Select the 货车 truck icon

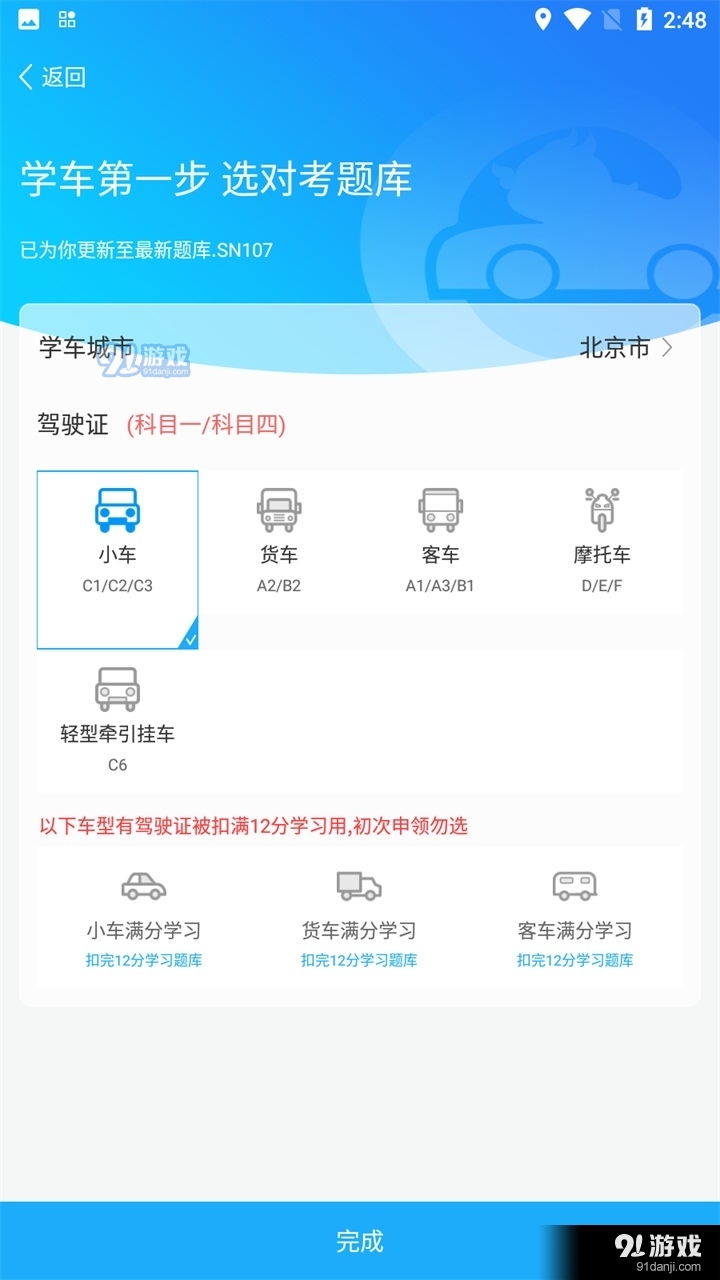pyautogui.click(x=278, y=509)
